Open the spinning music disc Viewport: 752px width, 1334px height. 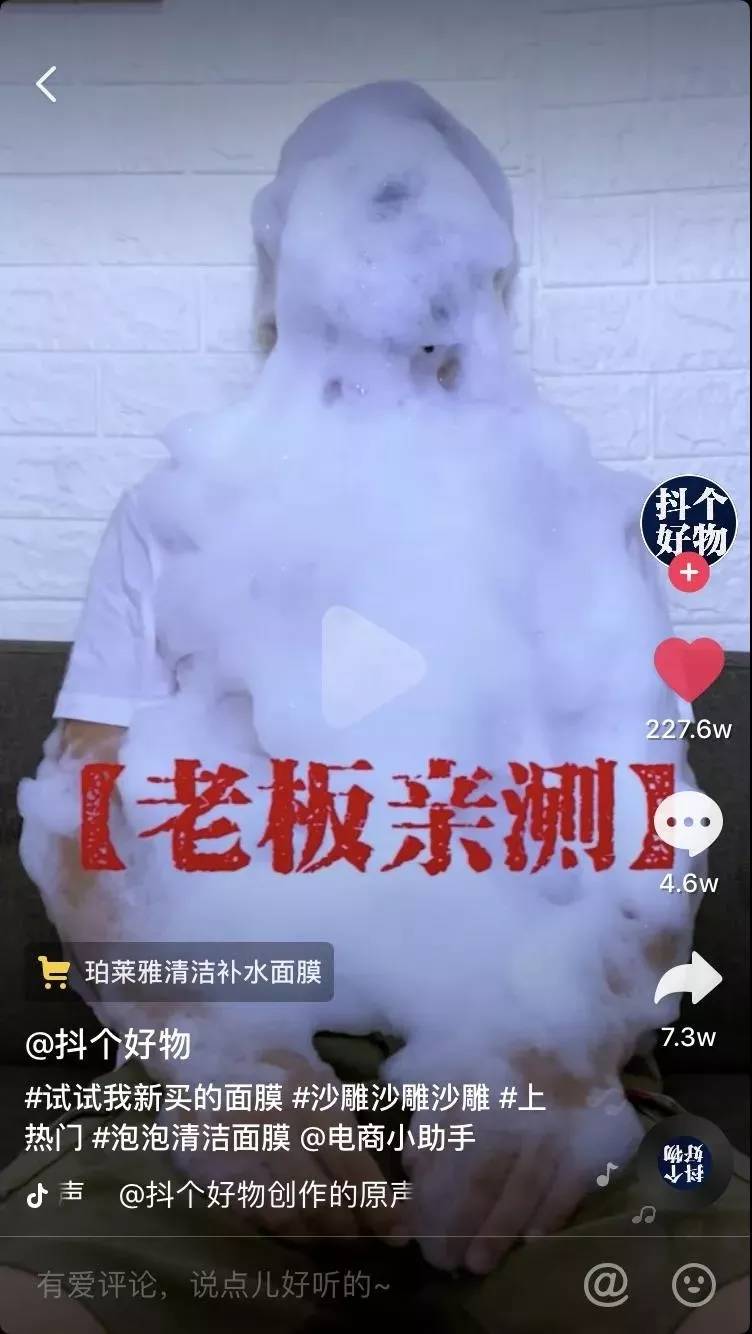(685, 1160)
